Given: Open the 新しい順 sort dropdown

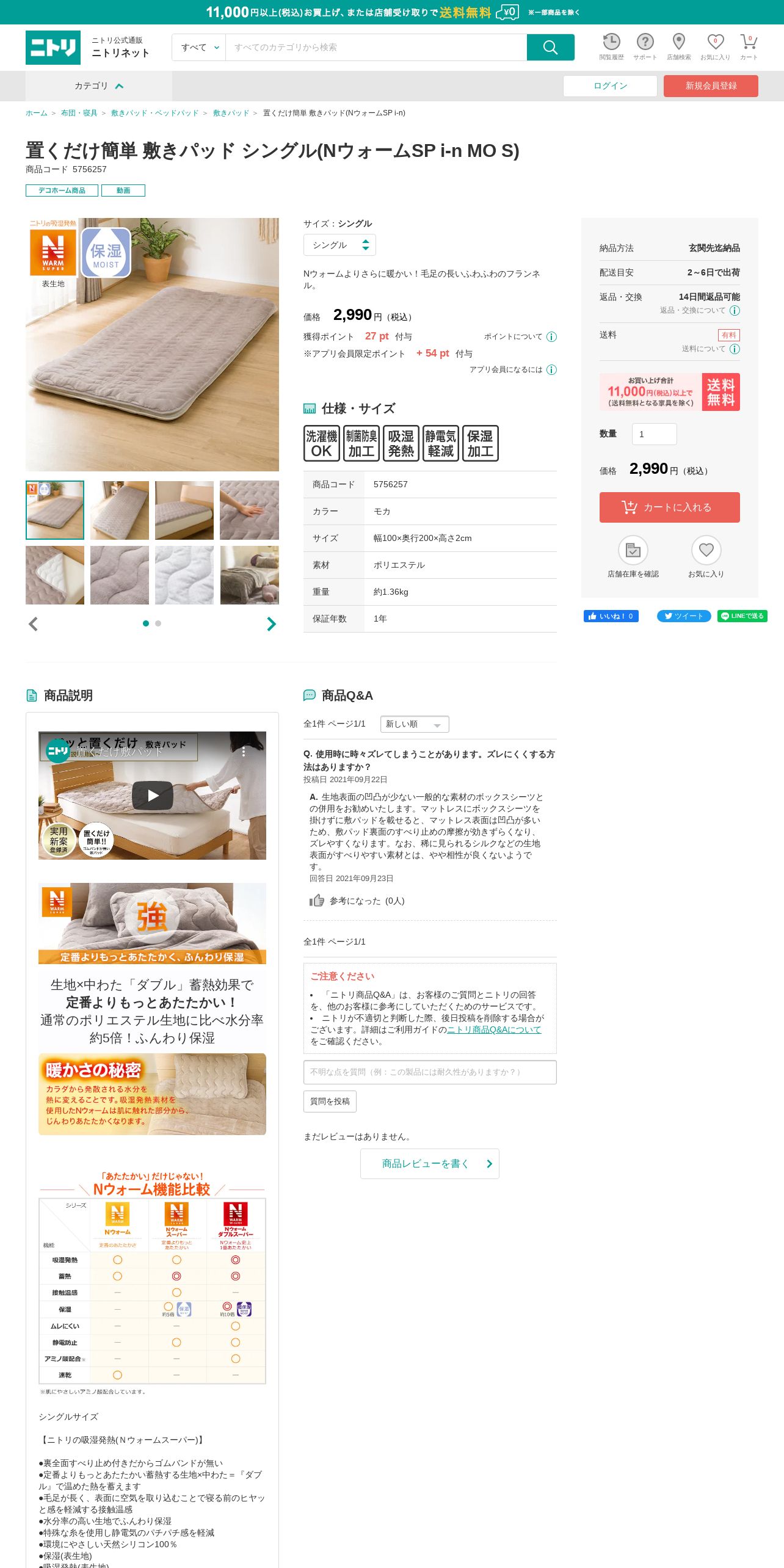Looking at the screenshot, I should pos(415,724).
